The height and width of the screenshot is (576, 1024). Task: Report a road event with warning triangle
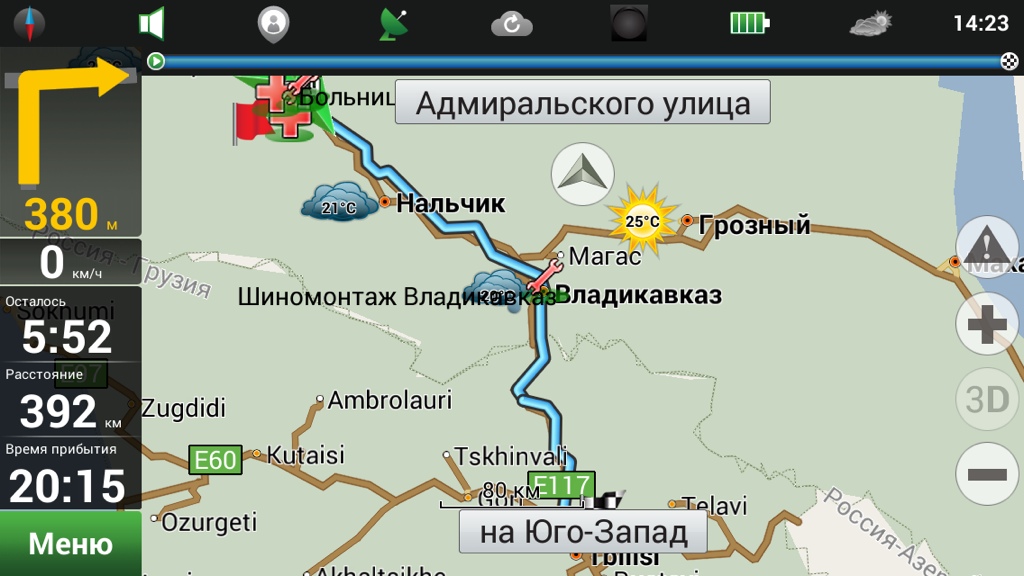click(x=986, y=244)
